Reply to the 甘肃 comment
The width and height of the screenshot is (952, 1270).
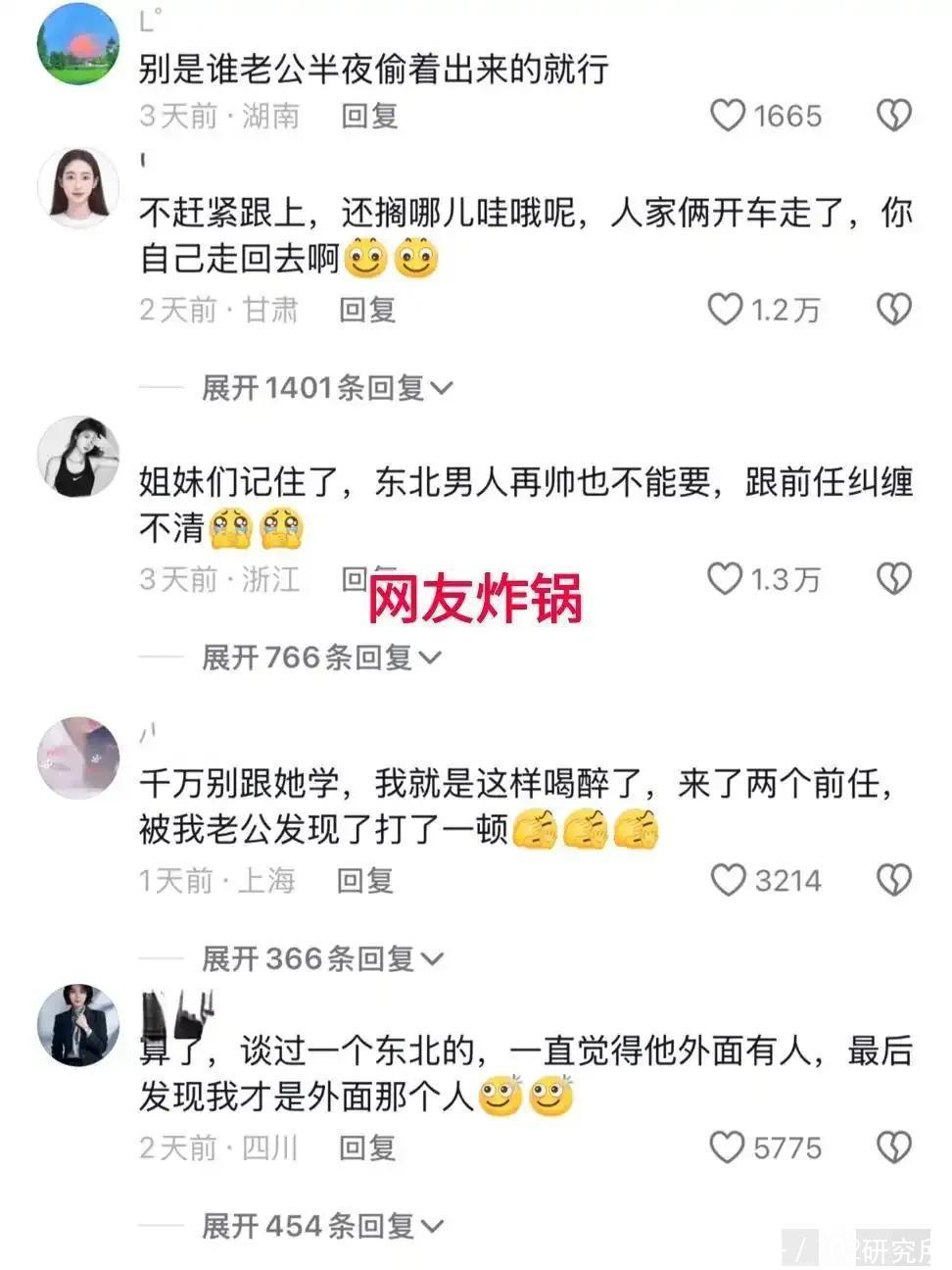point(367,310)
